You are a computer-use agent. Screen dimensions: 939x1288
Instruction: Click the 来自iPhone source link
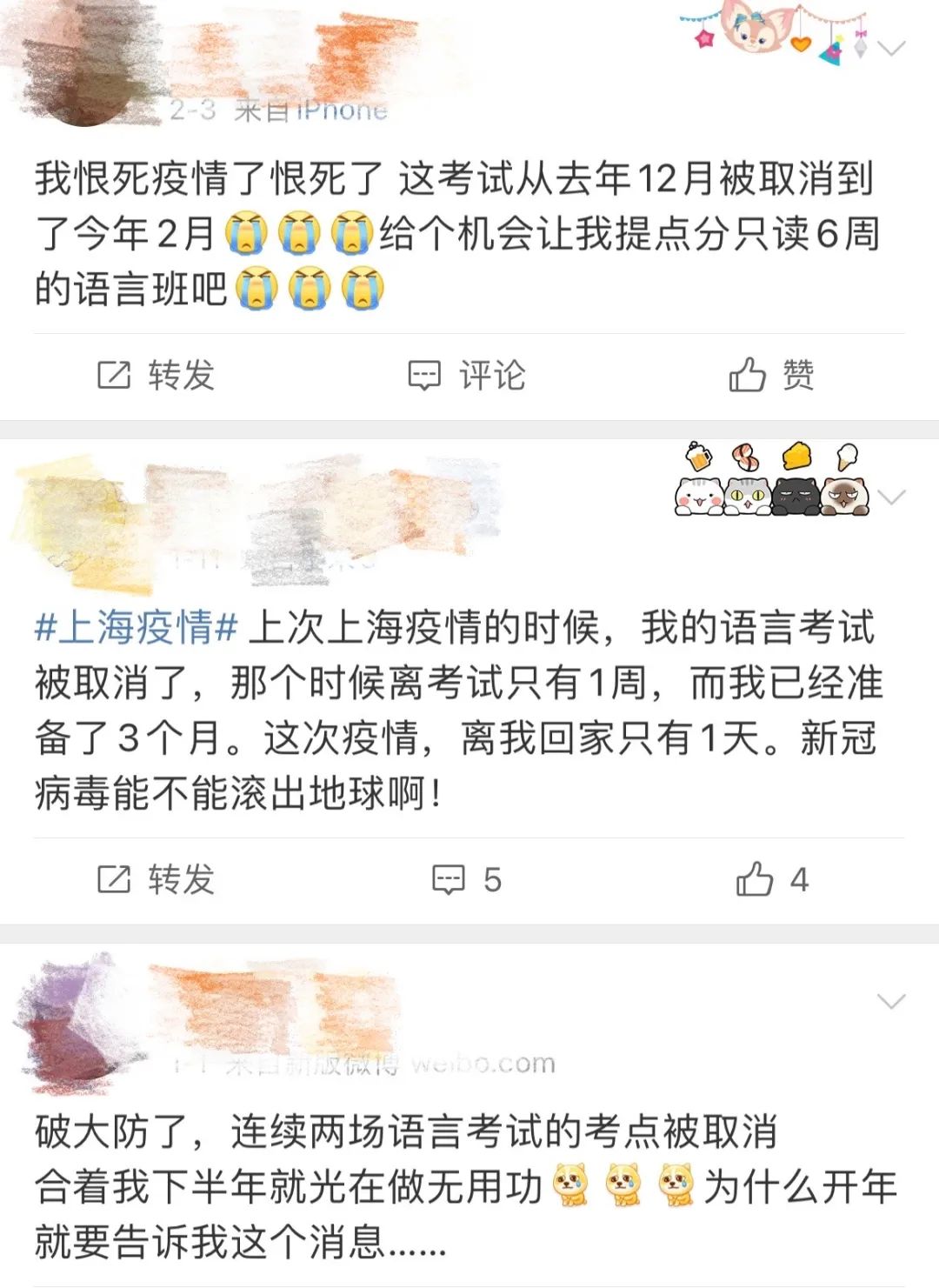[310, 109]
